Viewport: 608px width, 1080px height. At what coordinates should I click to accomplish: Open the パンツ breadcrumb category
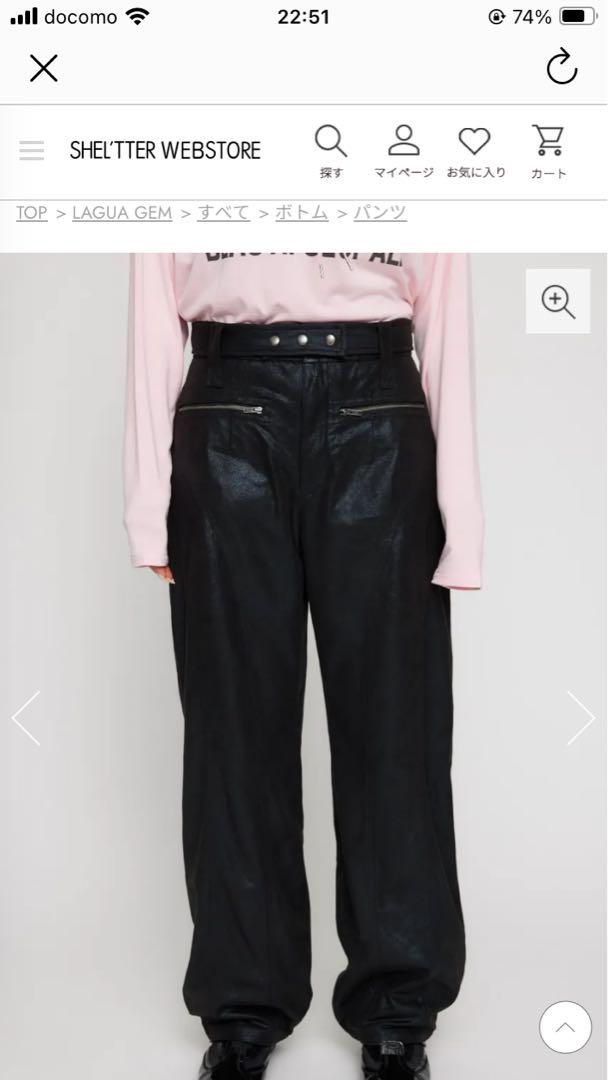(380, 212)
